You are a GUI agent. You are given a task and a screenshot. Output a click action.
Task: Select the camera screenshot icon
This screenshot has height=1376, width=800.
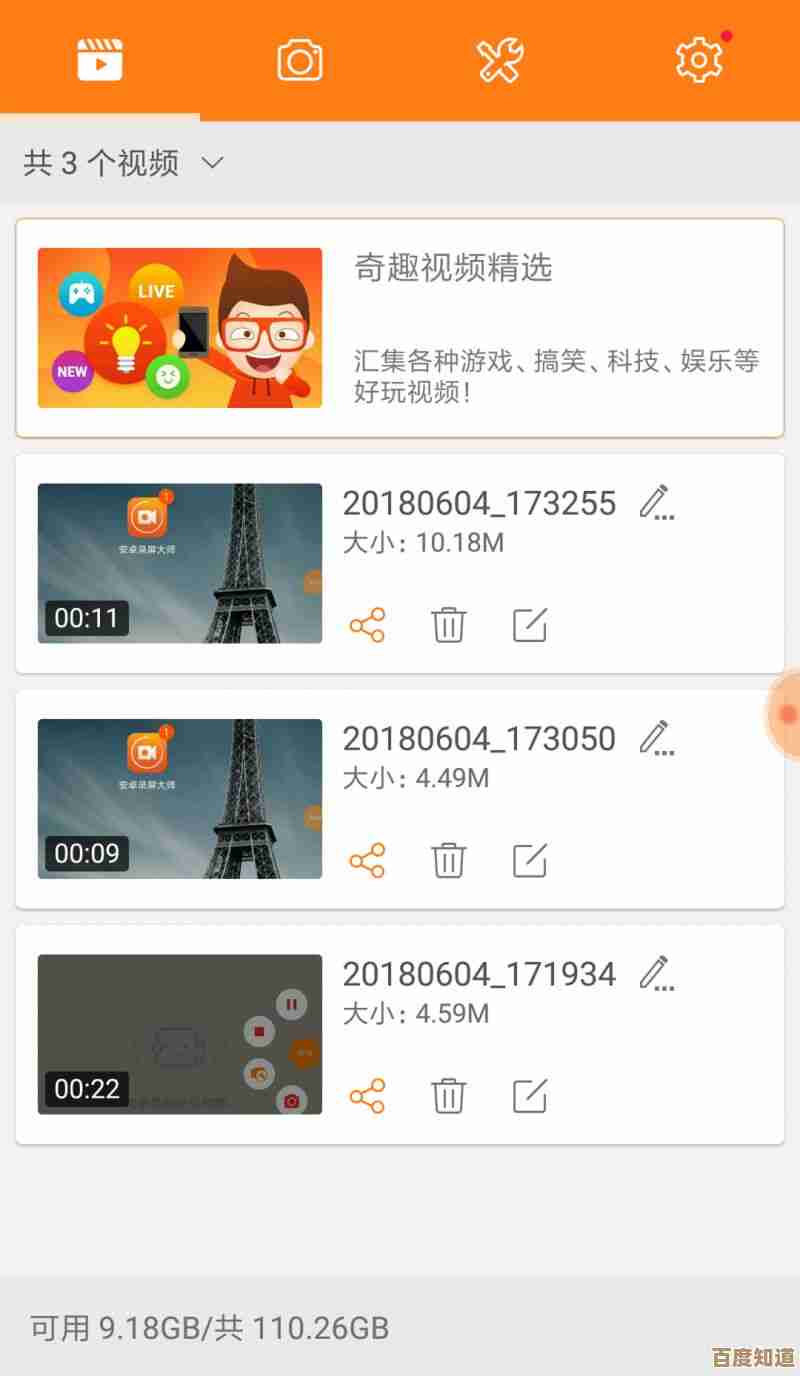coord(299,58)
